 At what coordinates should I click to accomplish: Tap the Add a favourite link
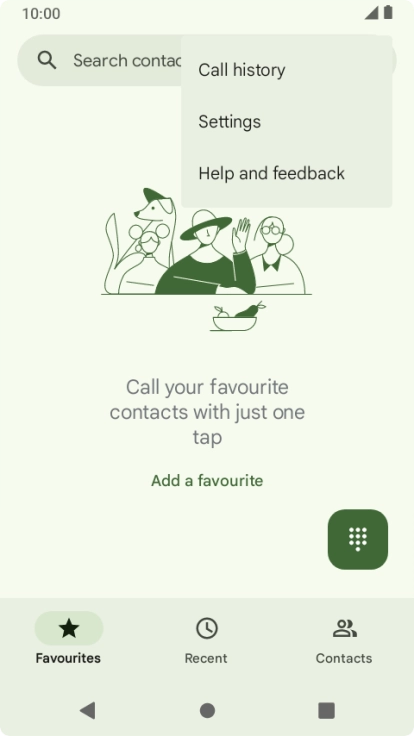tap(207, 481)
